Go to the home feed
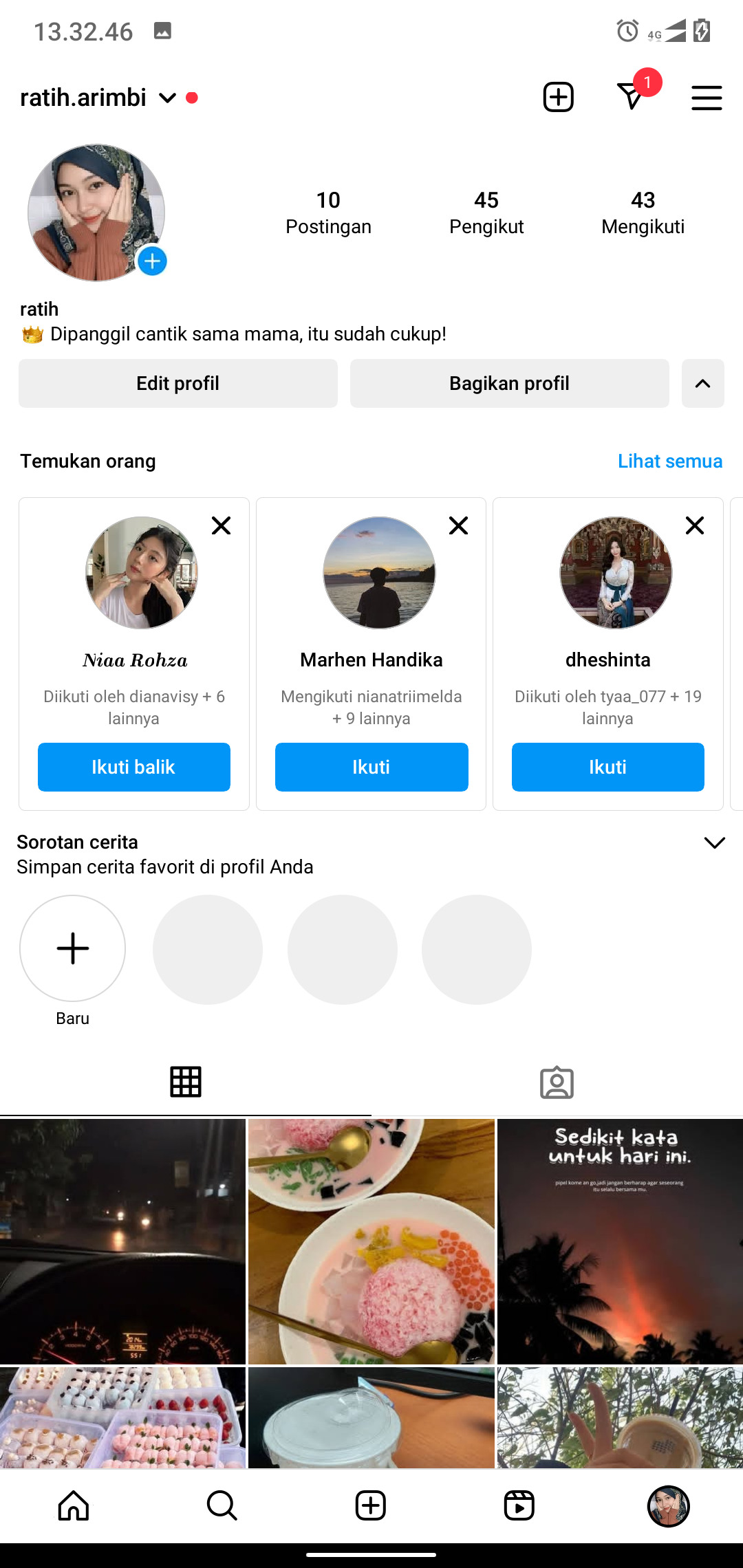This screenshot has width=743, height=1568. [x=74, y=1505]
